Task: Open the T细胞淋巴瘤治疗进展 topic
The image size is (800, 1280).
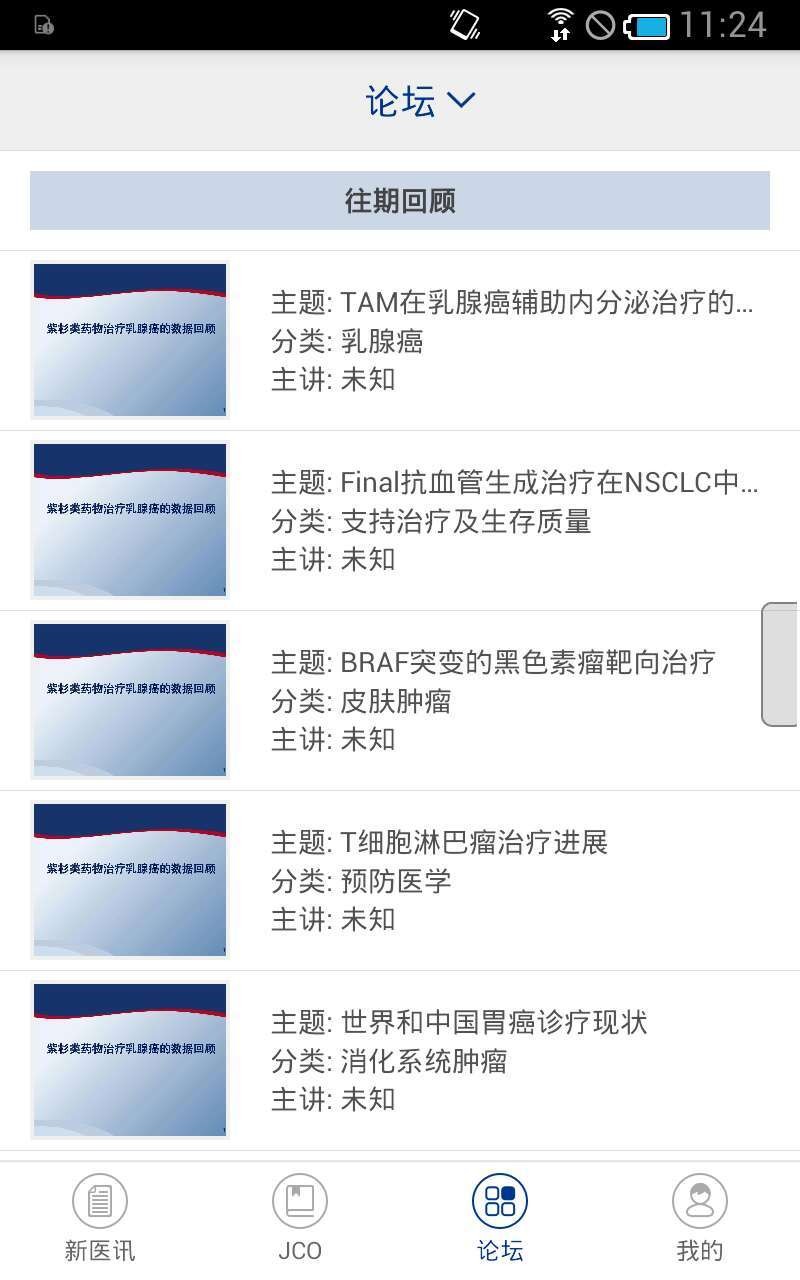Action: 400,881
